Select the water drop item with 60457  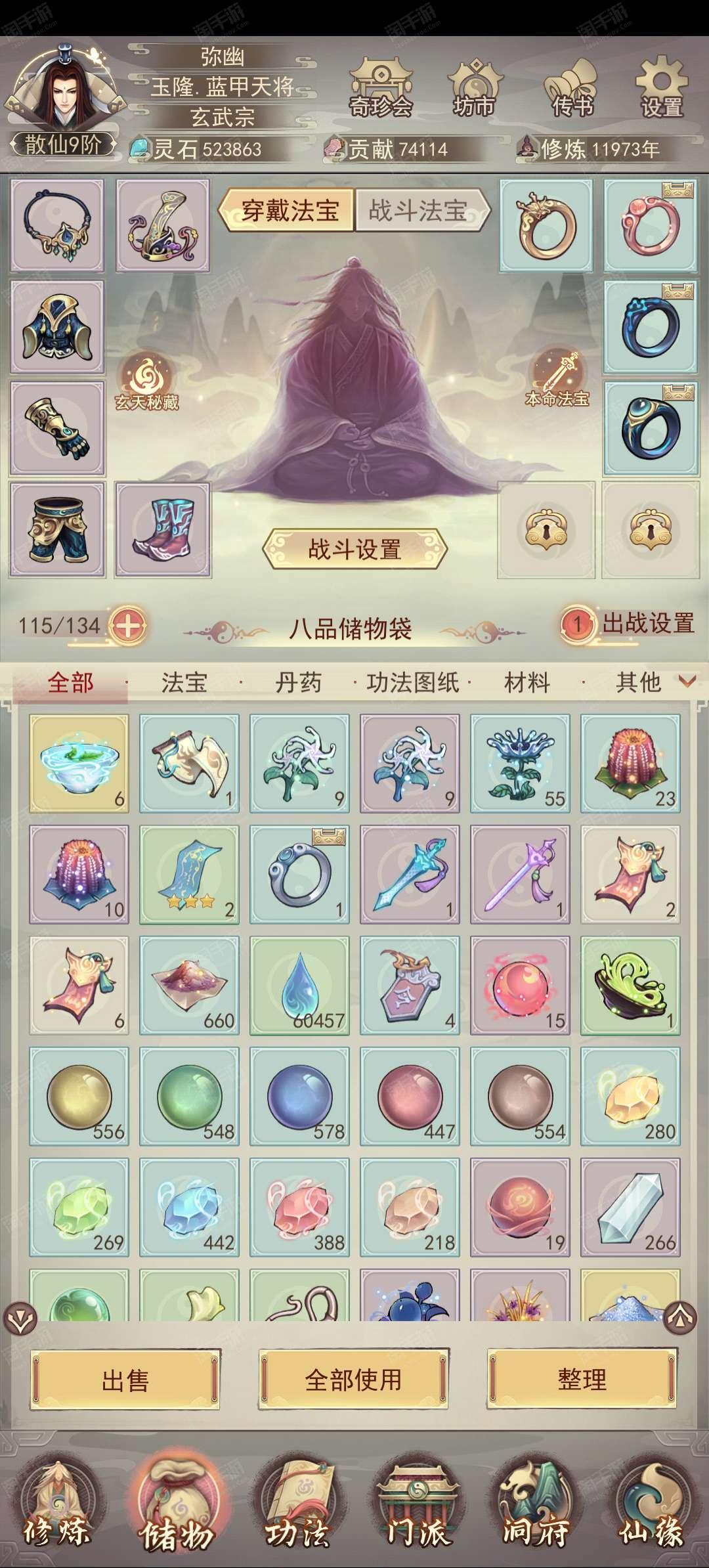[299, 985]
